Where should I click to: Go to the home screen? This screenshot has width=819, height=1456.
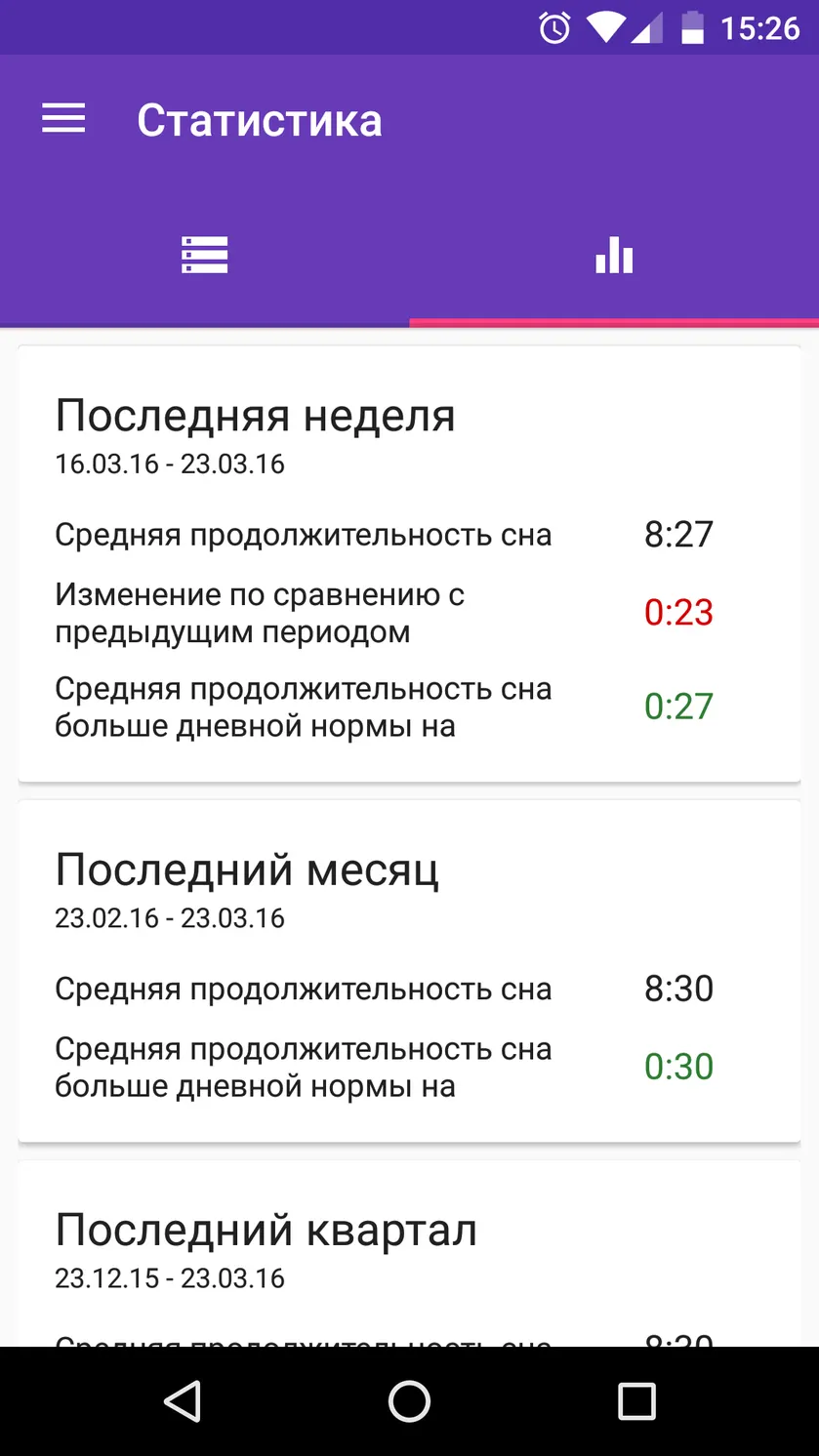[x=409, y=1401]
